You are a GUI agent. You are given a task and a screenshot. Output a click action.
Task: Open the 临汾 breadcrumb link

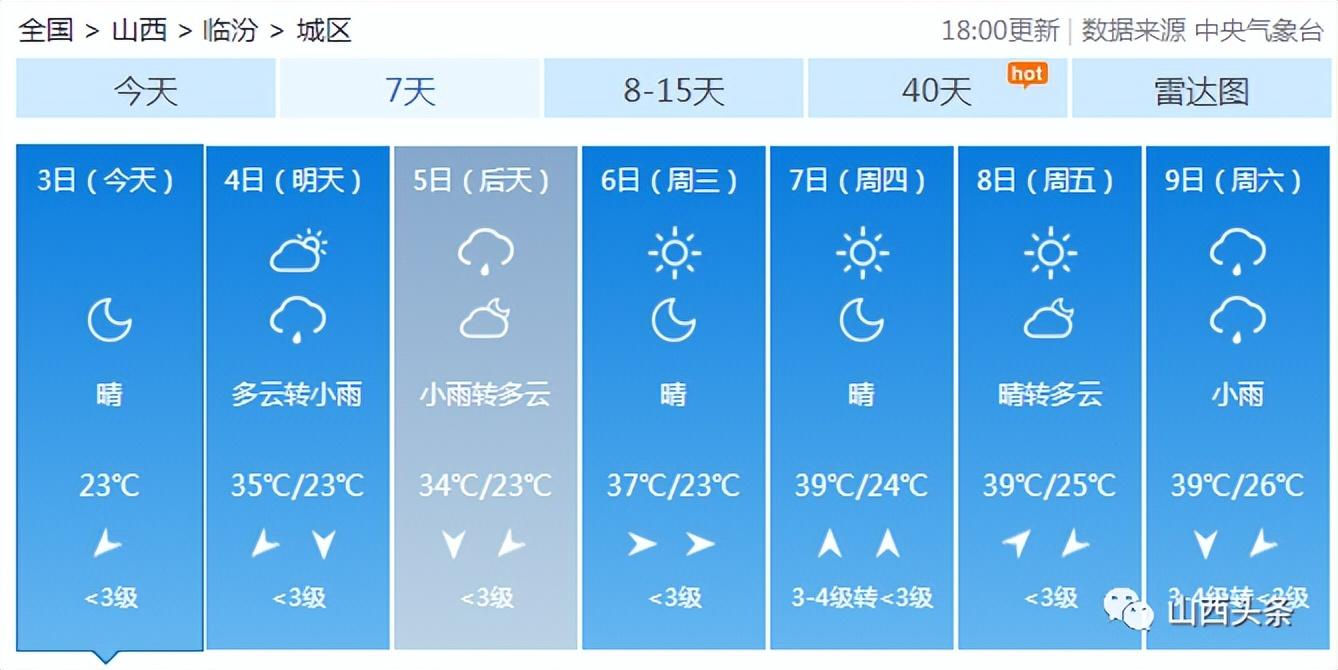coord(230,30)
